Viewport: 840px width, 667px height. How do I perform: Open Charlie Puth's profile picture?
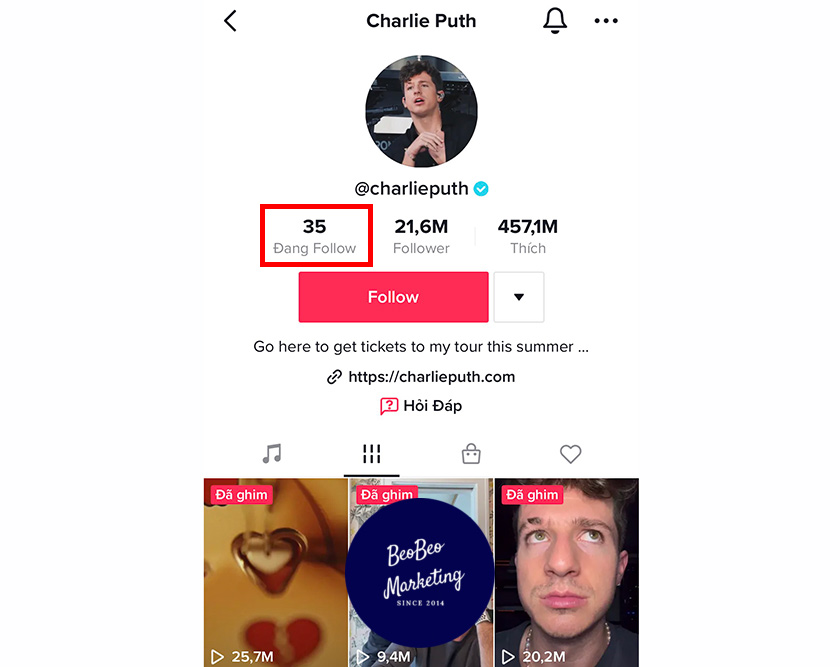[421, 112]
